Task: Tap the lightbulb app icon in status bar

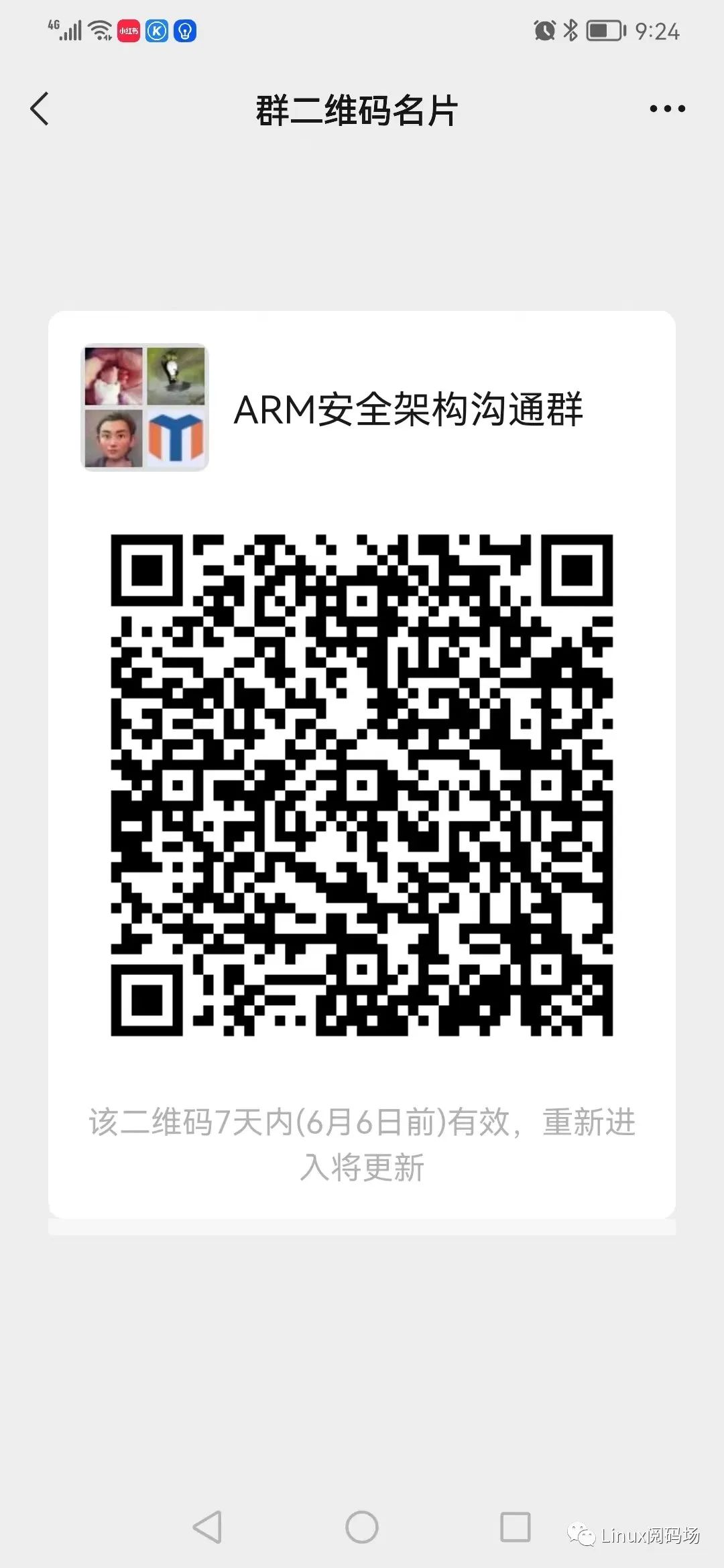Action: [x=185, y=30]
